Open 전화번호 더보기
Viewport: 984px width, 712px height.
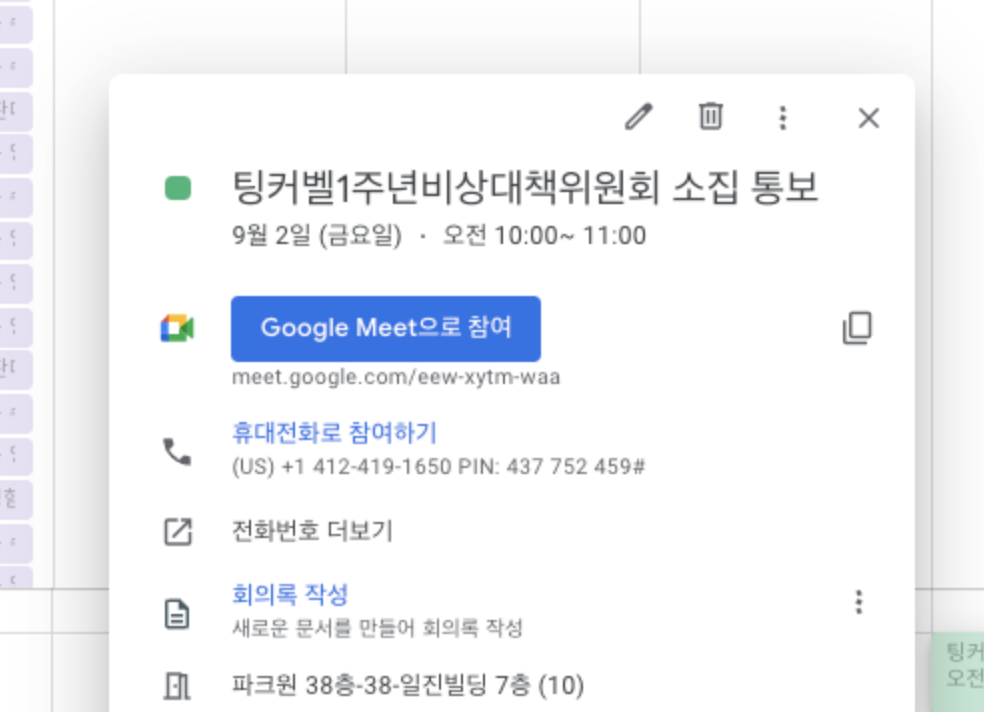click(x=313, y=531)
